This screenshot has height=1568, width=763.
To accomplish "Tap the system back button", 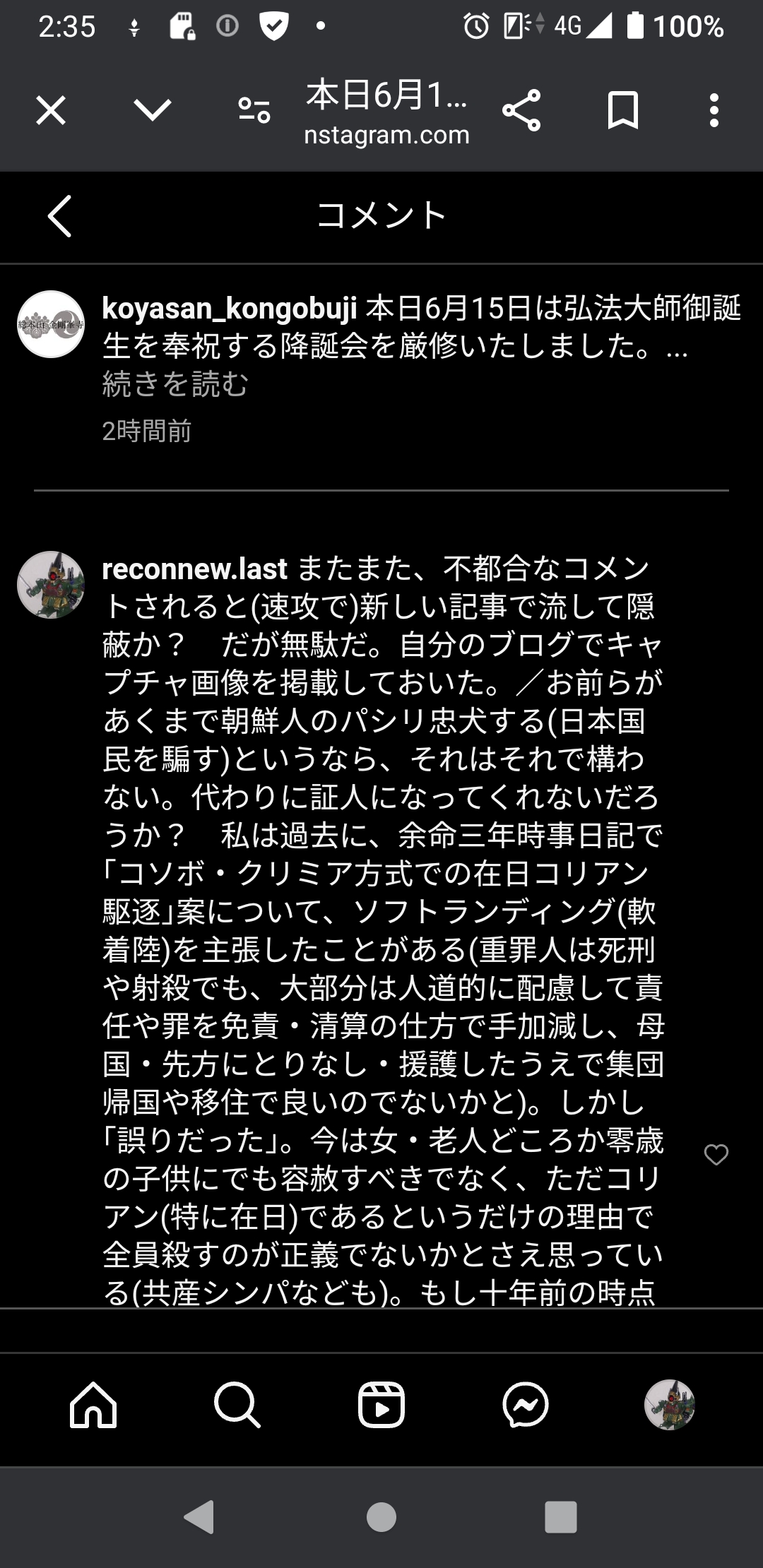I will [x=199, y=1517].
